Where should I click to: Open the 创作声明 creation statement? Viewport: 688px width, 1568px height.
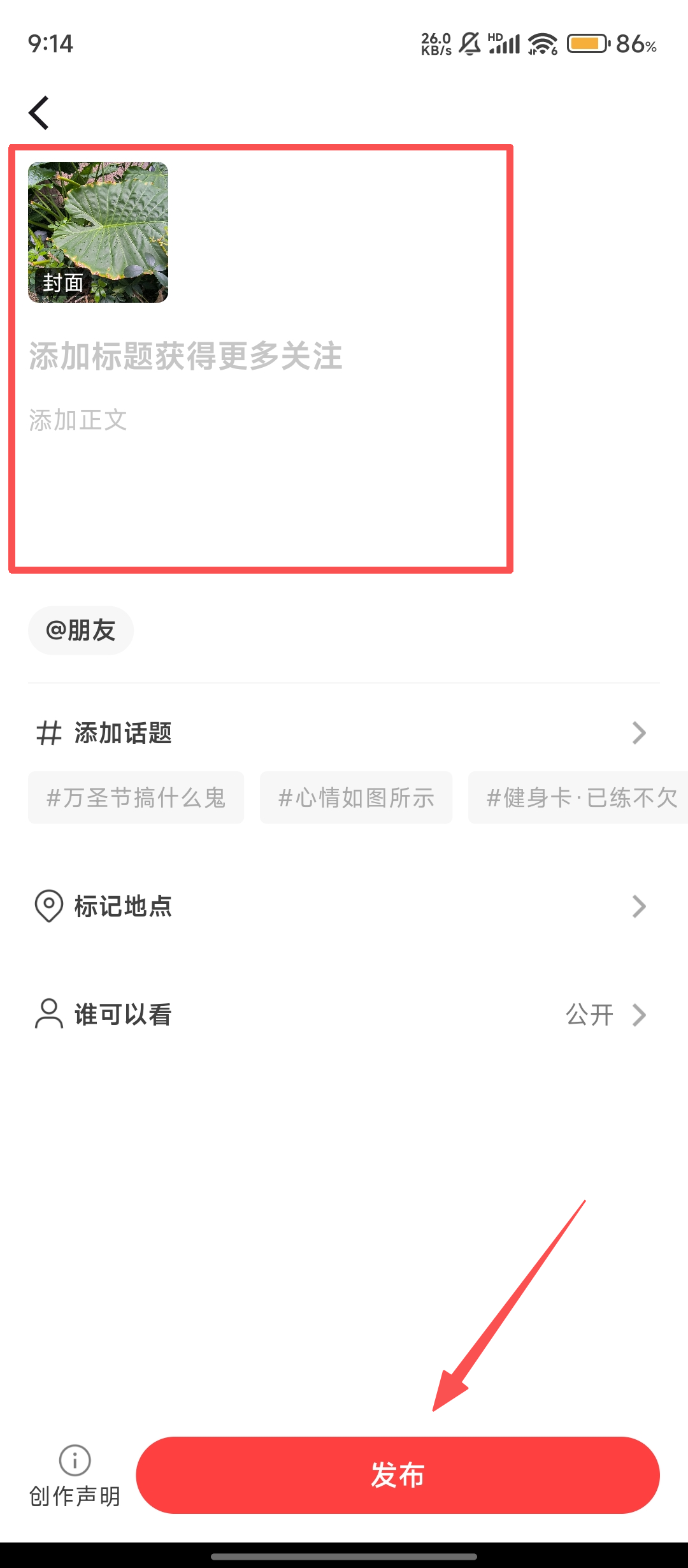click(75, 1476)
